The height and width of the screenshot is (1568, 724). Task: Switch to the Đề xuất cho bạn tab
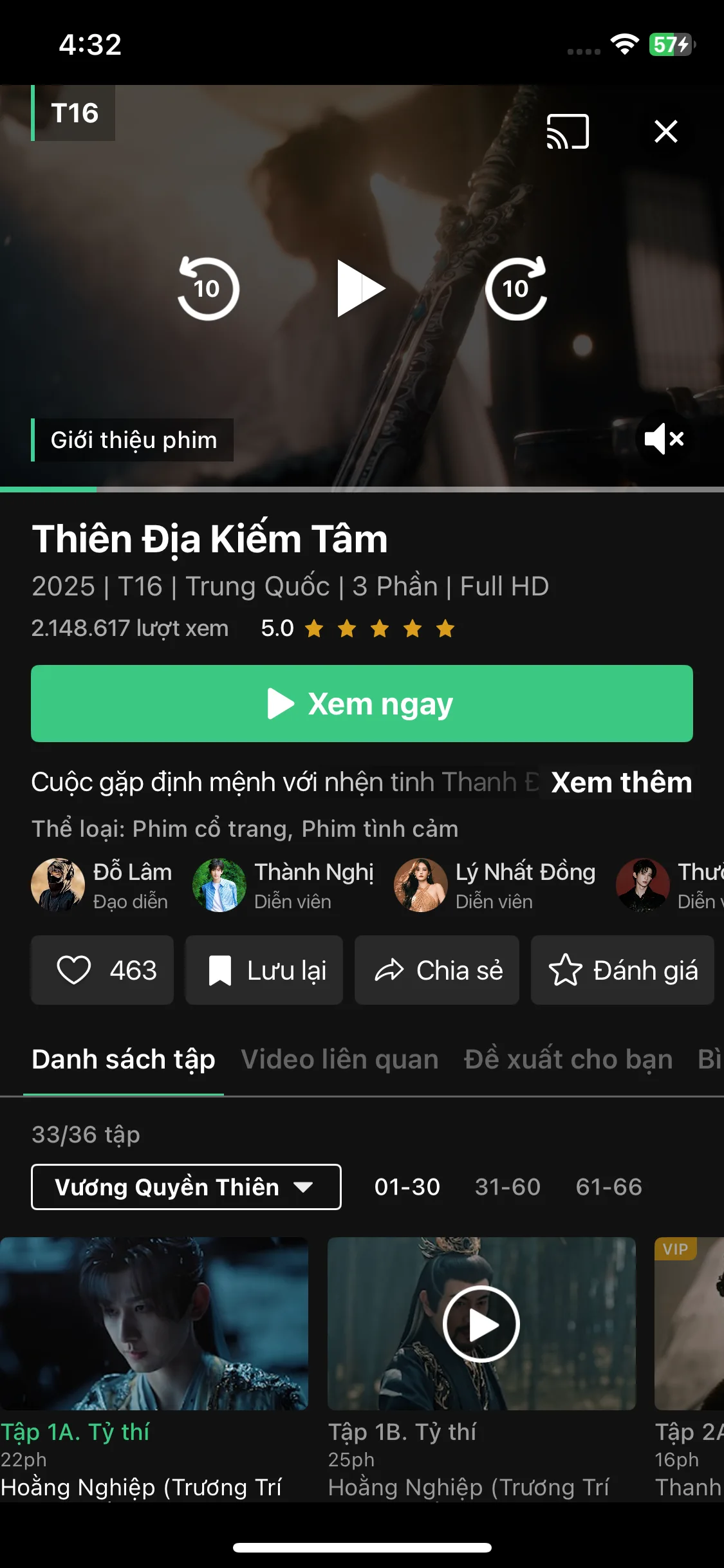coord(568,1059)
